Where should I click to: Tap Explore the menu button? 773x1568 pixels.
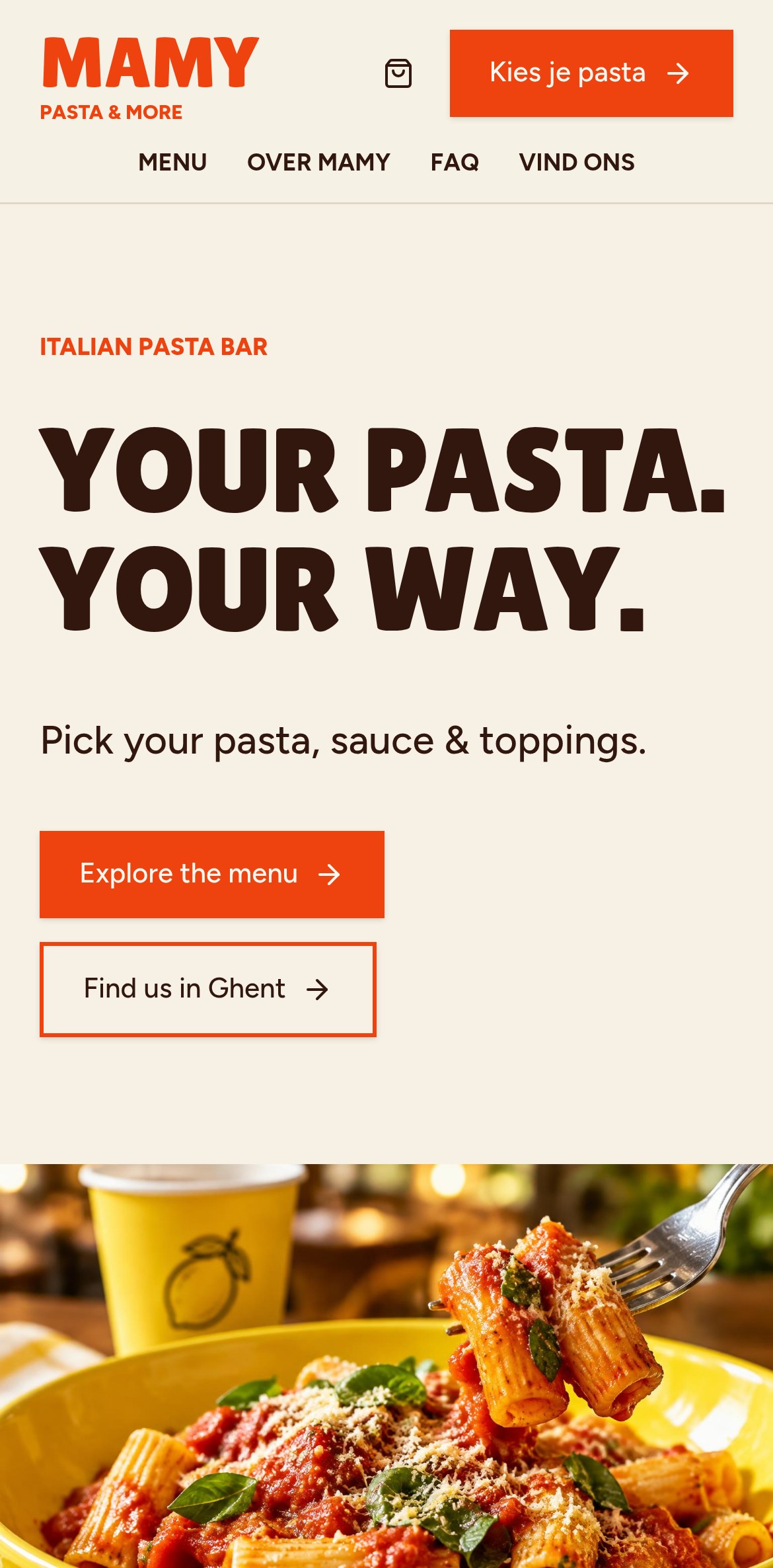212,874
